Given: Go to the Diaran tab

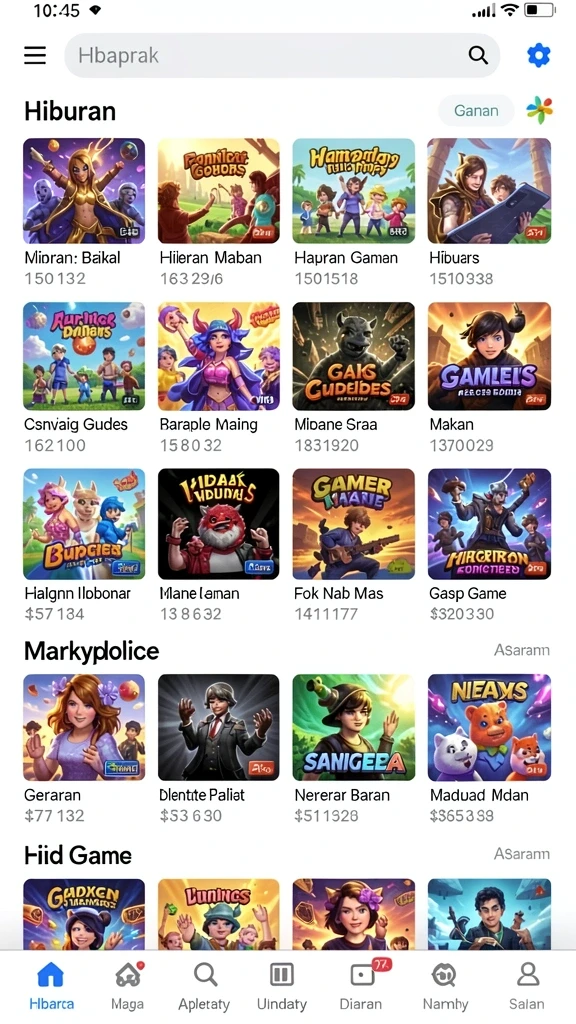Looking at the screenshot, I should tap(361, 987).
